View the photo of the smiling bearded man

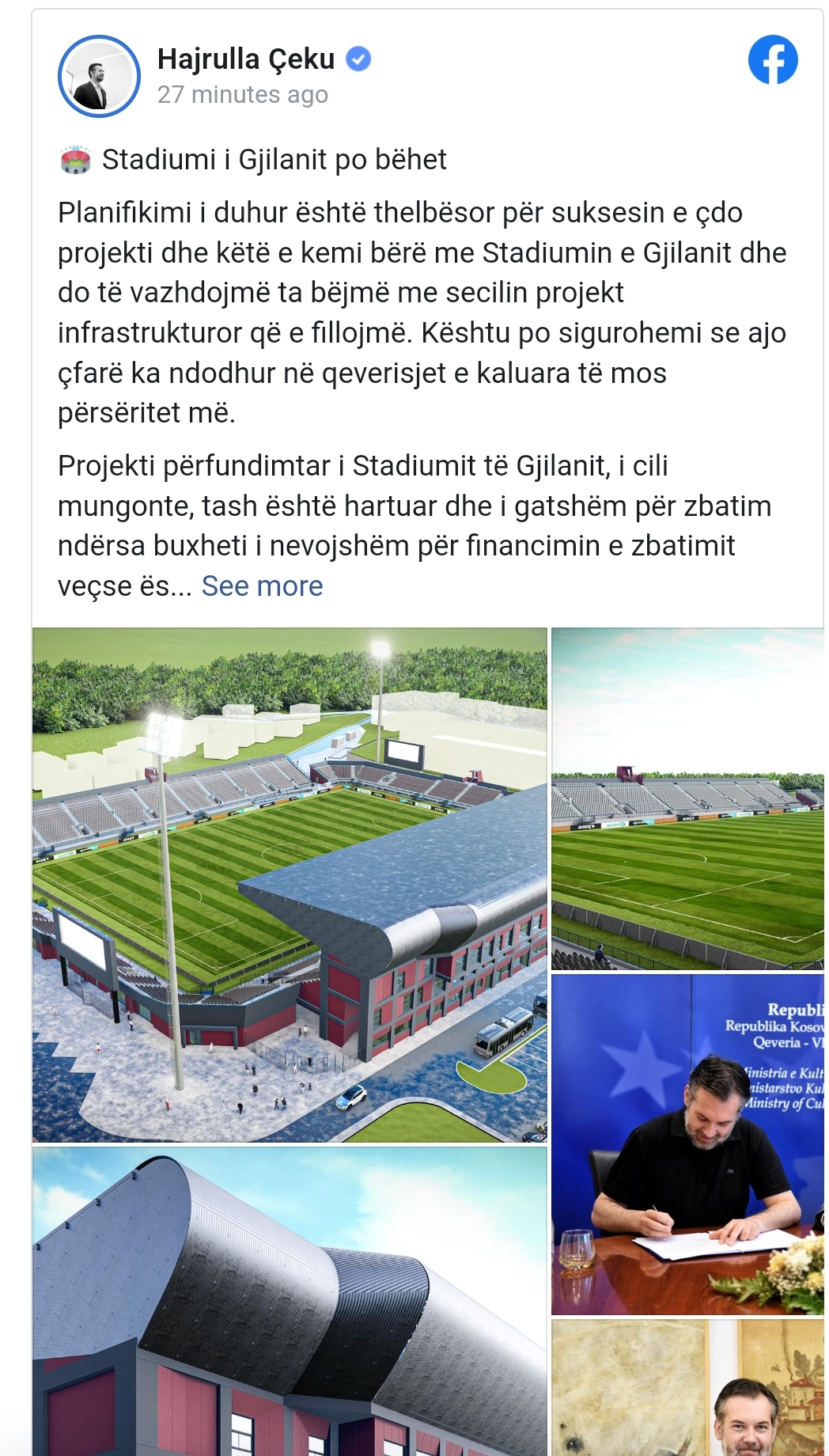coord(687,1388)
